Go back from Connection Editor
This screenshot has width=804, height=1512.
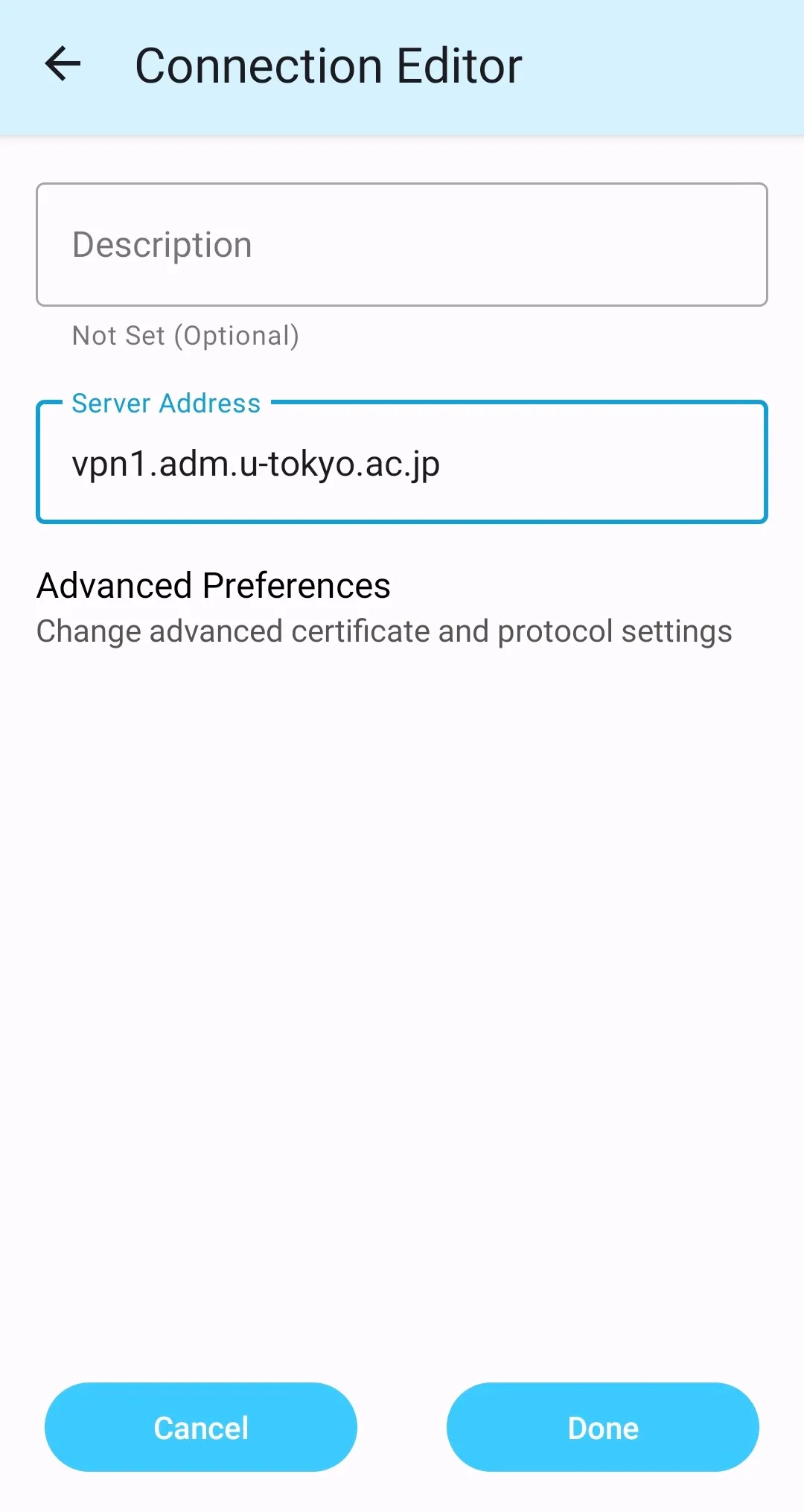coord(63,65)
